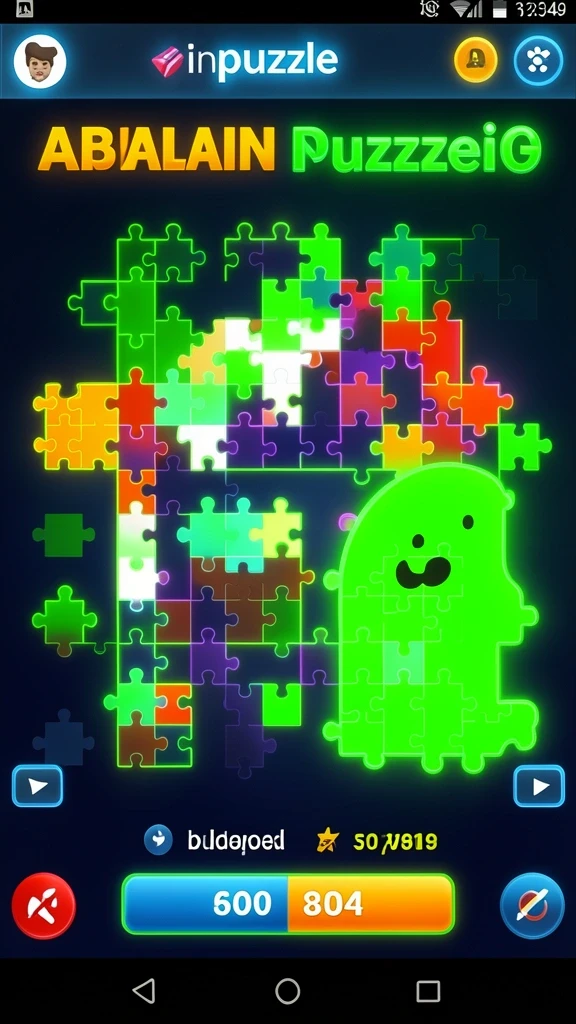Open the profile avatar
Screen dimensions: 576x1024
coord(40,61)
